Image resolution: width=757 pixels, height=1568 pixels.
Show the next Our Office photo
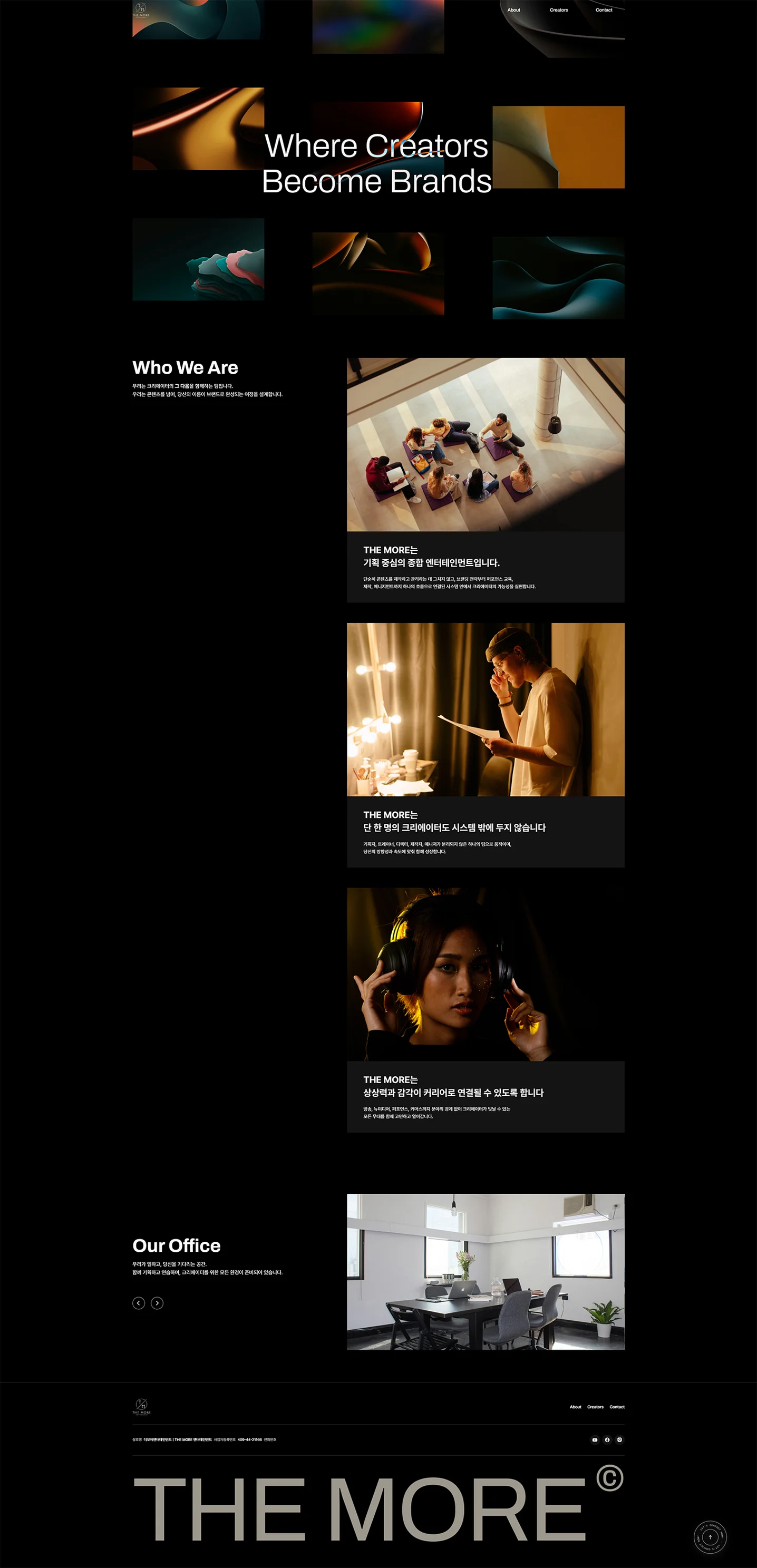click(x=157, y=1302)
